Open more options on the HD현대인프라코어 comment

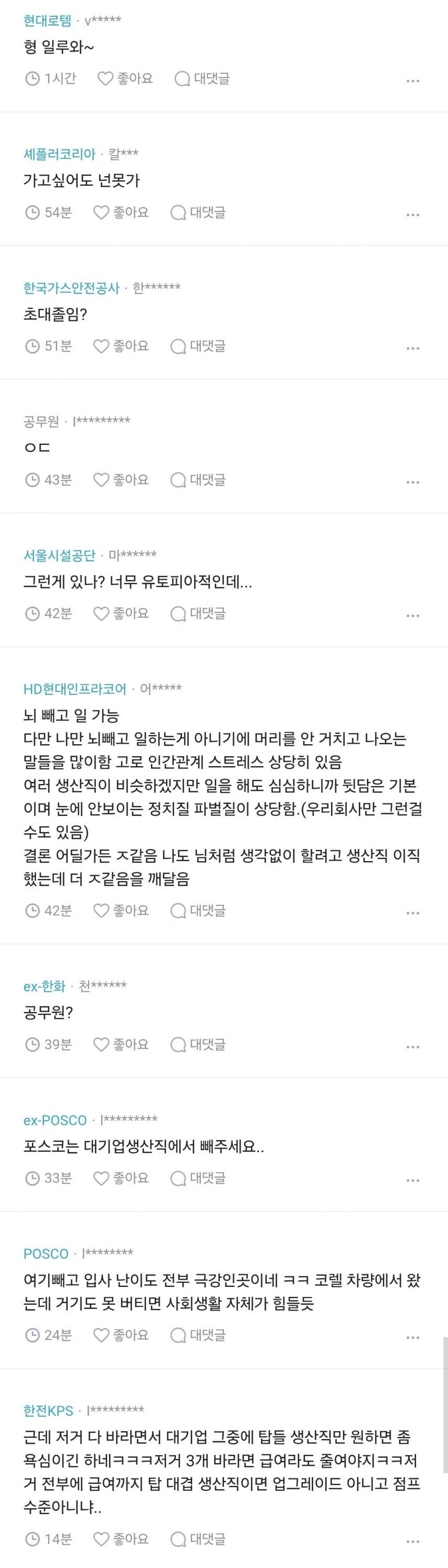coord(413,912)
